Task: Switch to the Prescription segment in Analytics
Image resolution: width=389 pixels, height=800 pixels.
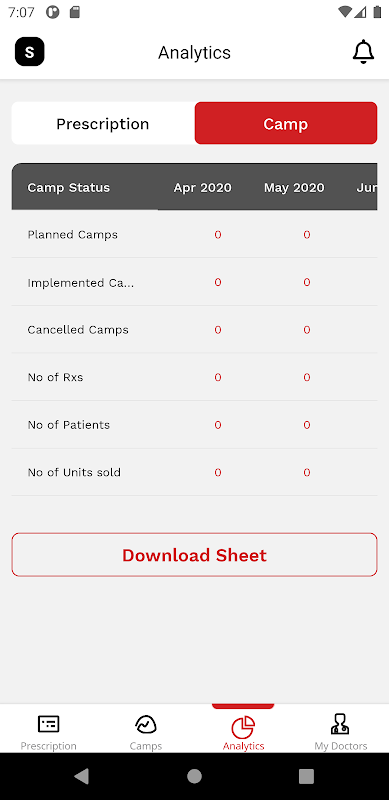Action: coord(103,123)
